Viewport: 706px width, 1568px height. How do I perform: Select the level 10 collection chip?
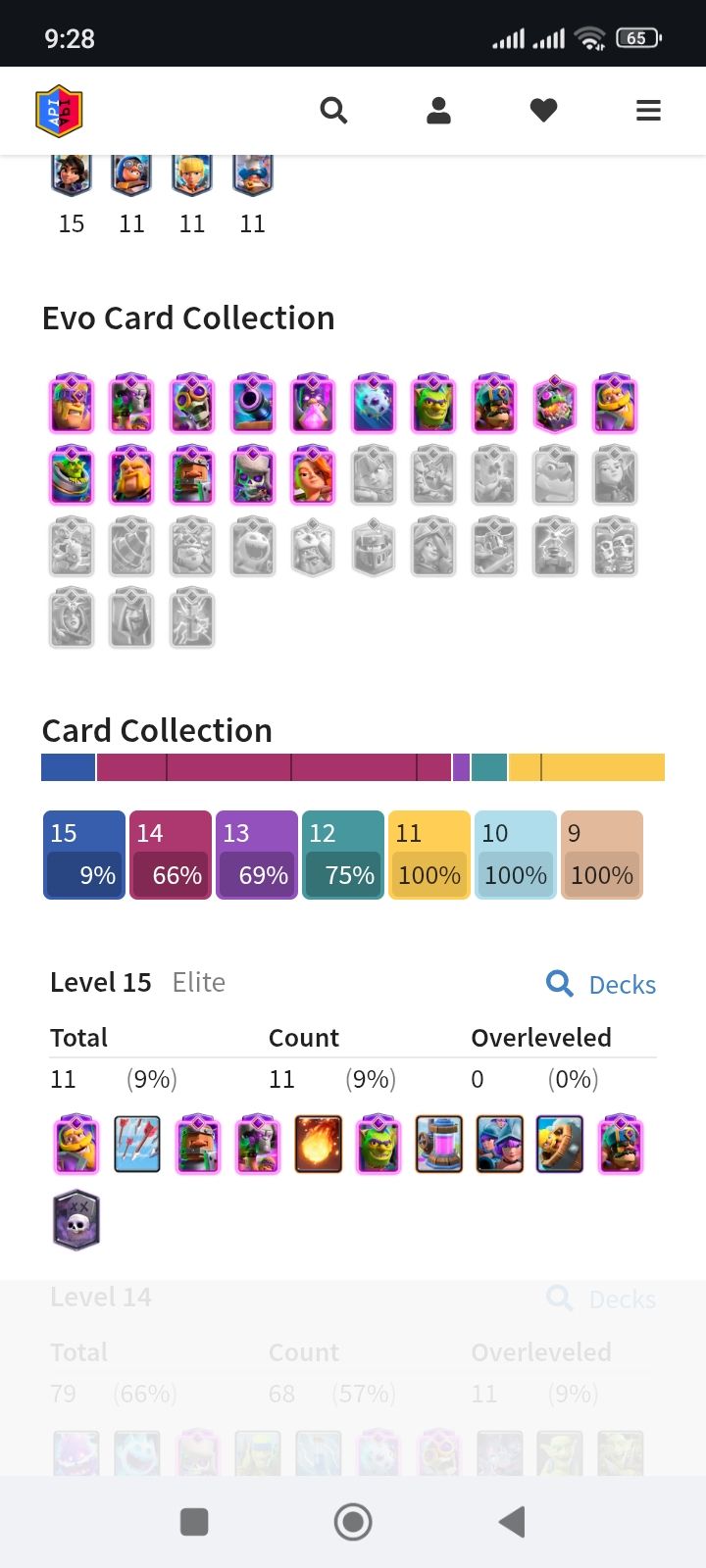pos(516,855)
